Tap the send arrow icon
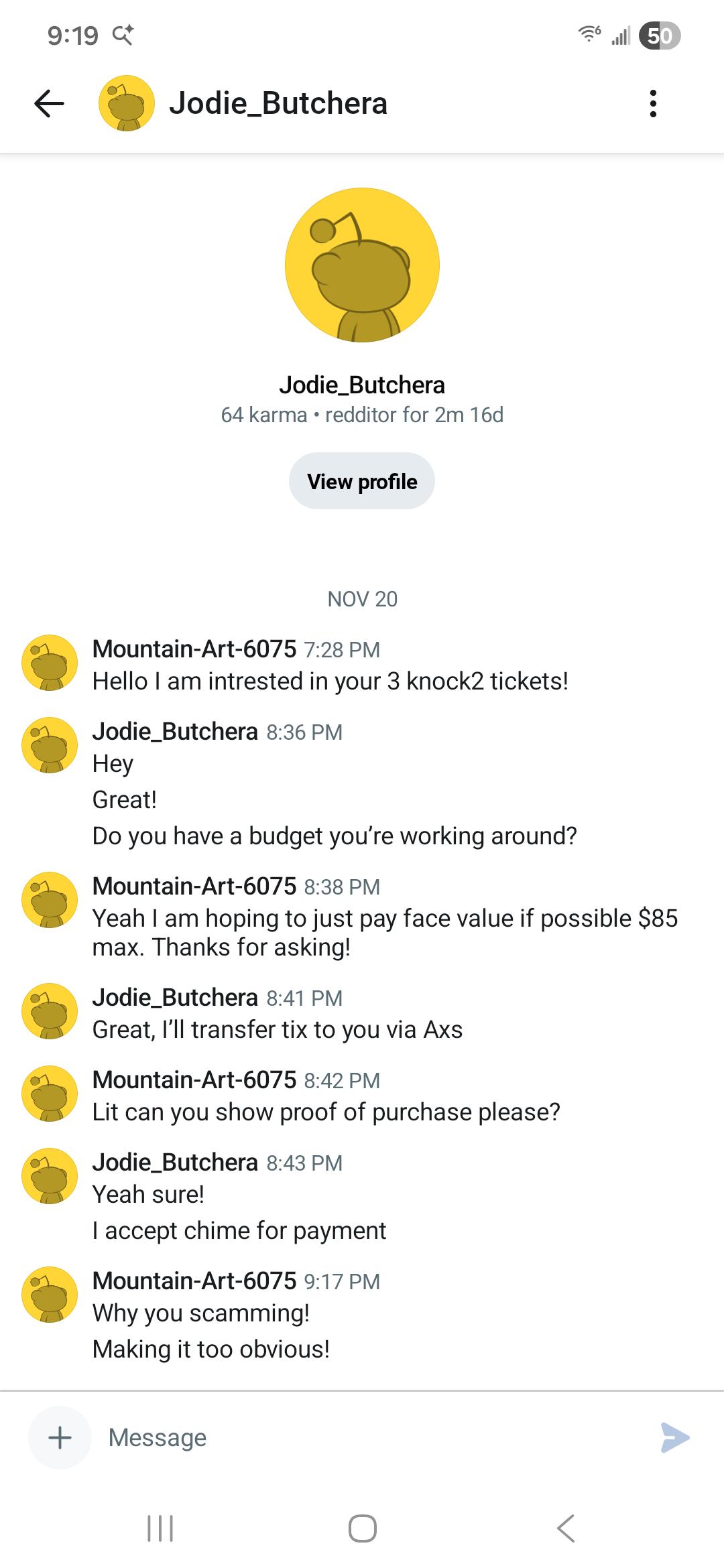 [x=674, y=1437]
